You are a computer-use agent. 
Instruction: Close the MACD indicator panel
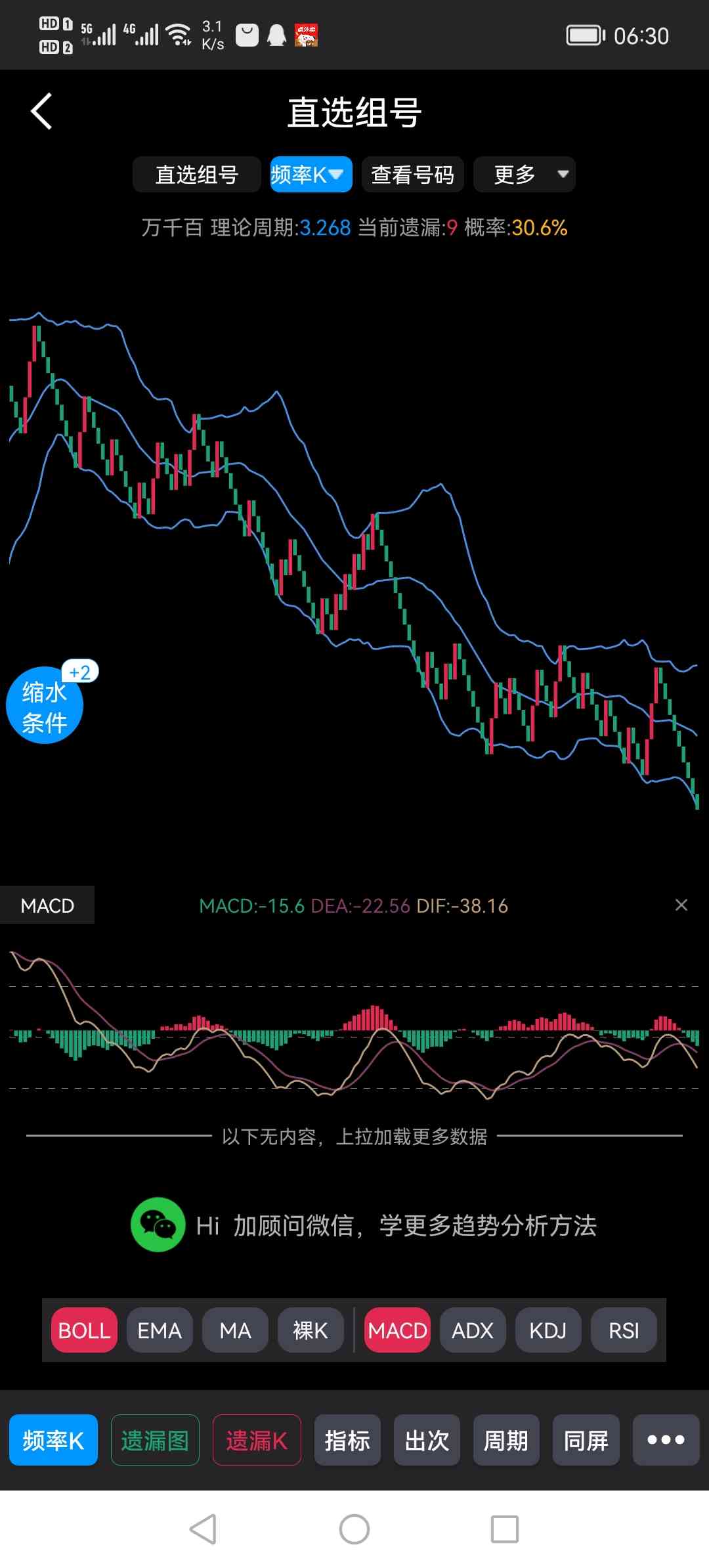point(681,905)
